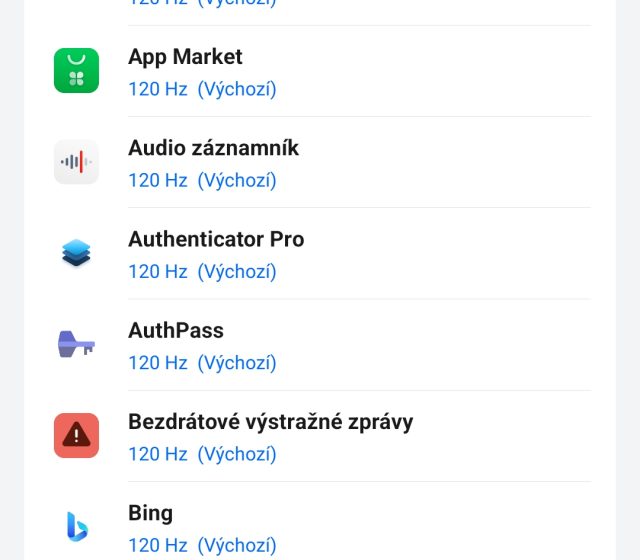Image resolution: width=640 pixels, height=560 pixels.
Task: Open Bezdrátové výstražné zprávy row
Action: point(320,436)
